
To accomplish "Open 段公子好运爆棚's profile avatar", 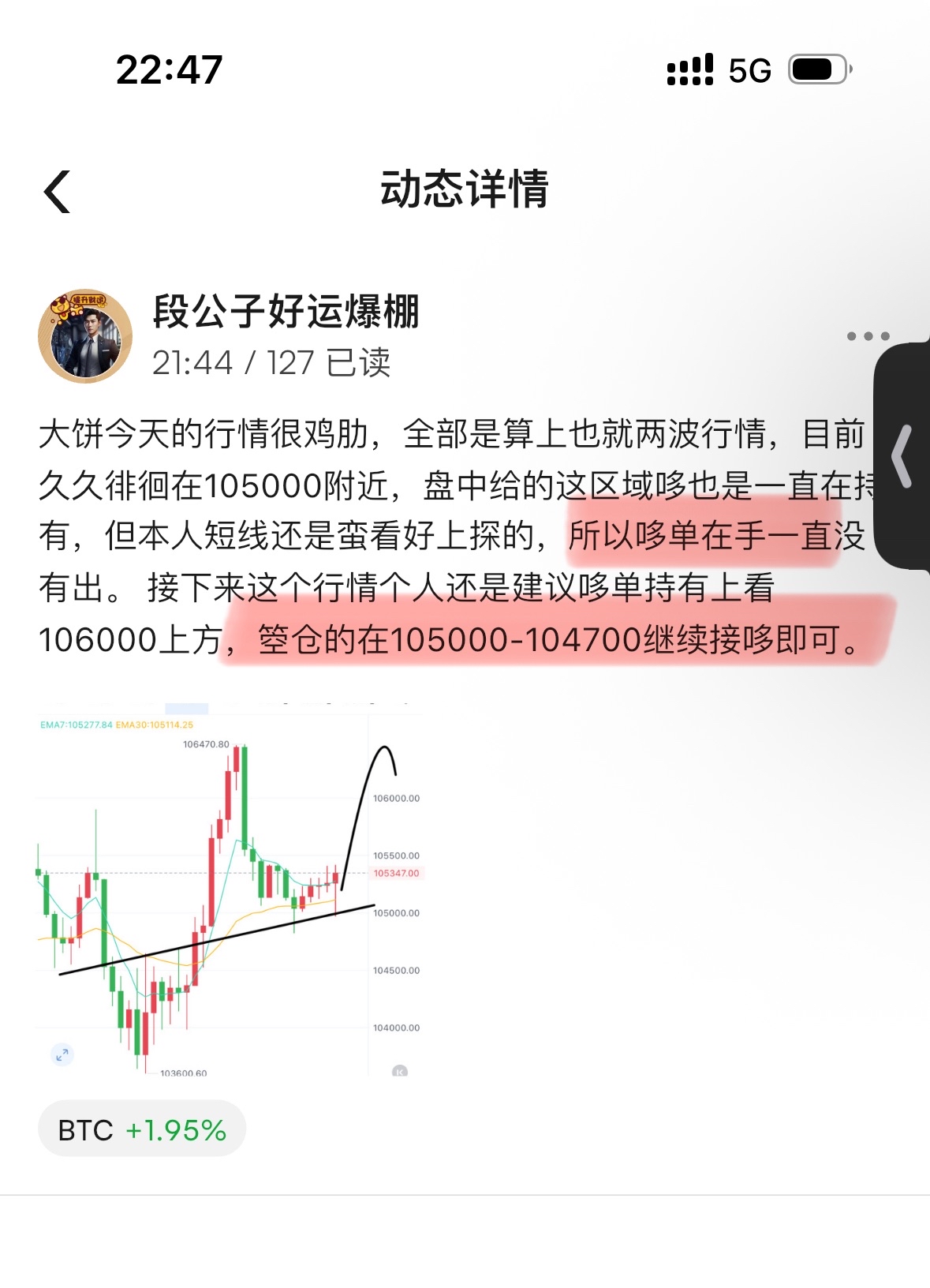I will tap(85, 336).
